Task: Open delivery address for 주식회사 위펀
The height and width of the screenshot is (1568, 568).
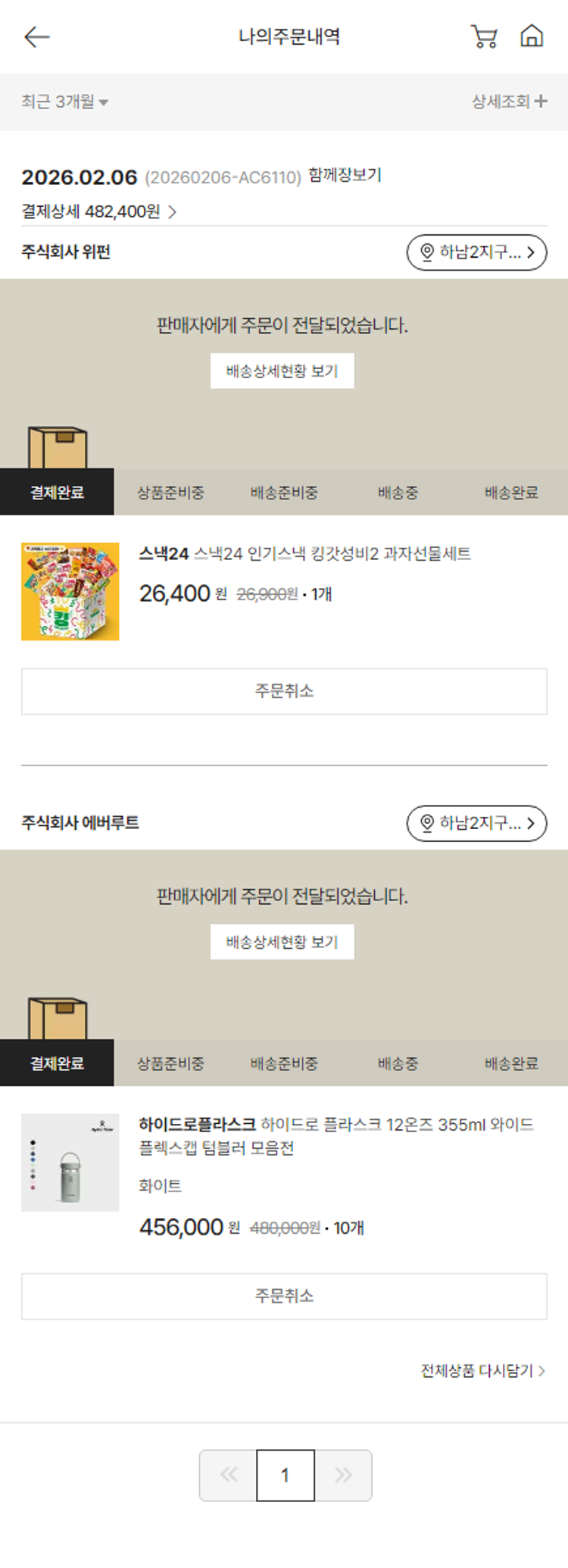Action: click(476, 252)
